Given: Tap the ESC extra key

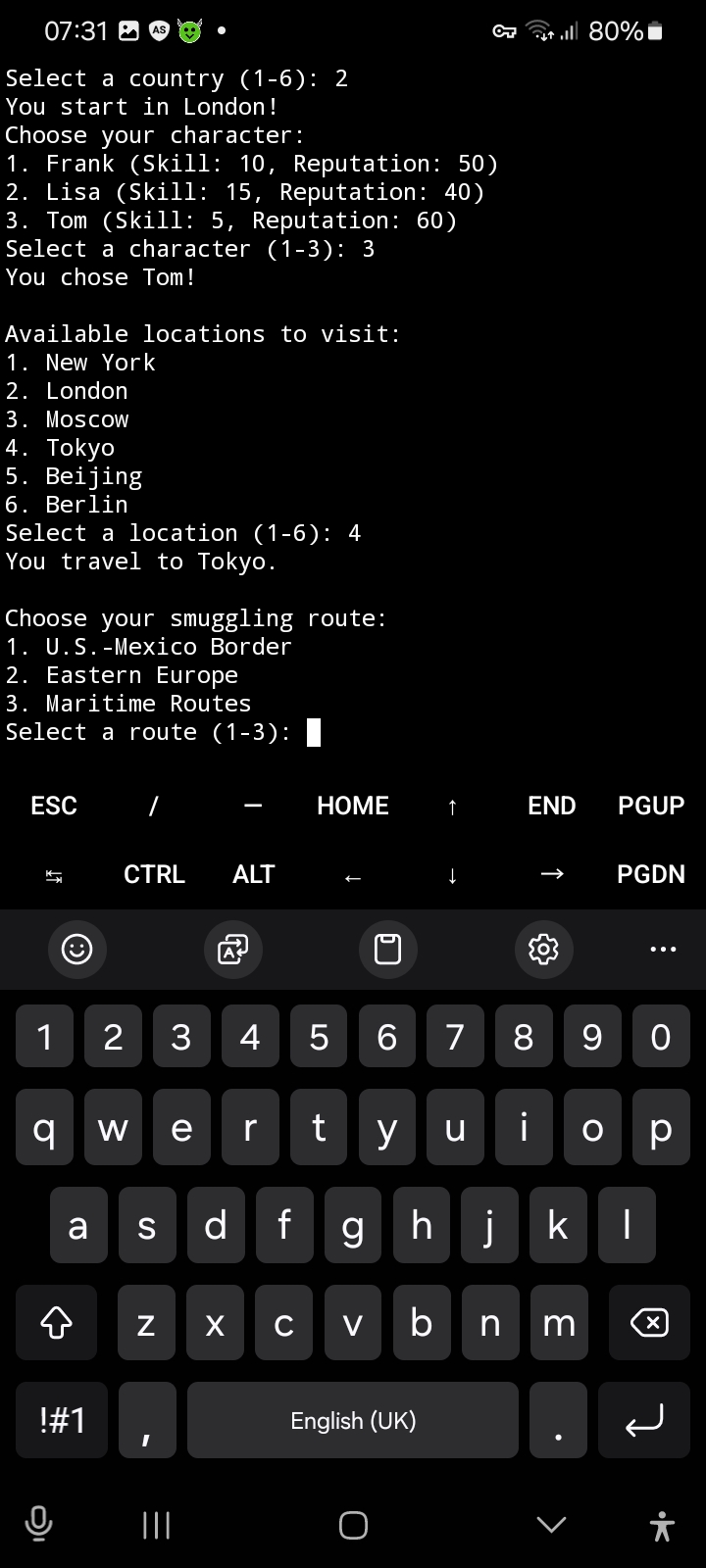Looking at the screenshot, I should (54, 806).
